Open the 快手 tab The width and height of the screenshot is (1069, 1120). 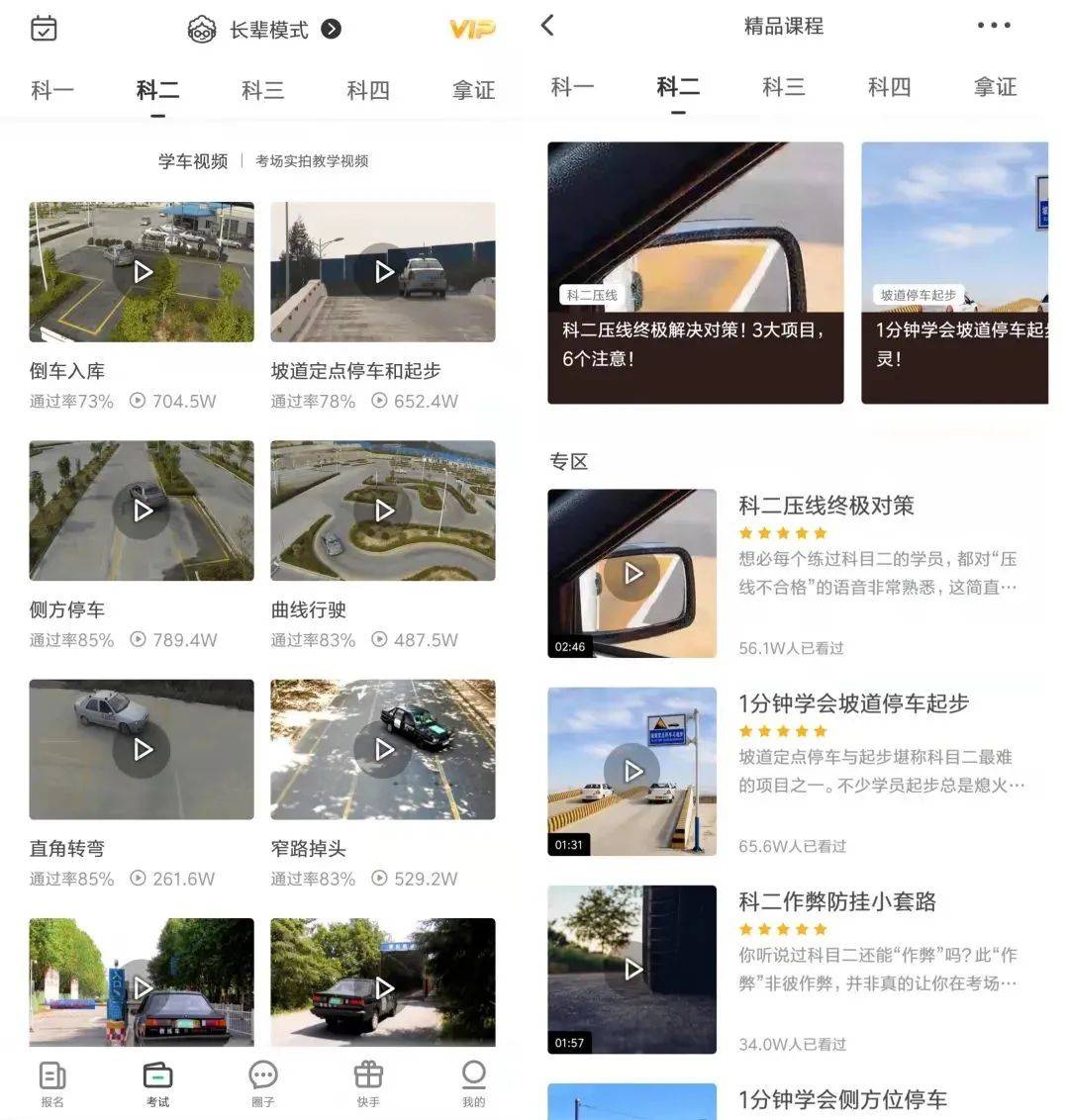click(368, 1082)
